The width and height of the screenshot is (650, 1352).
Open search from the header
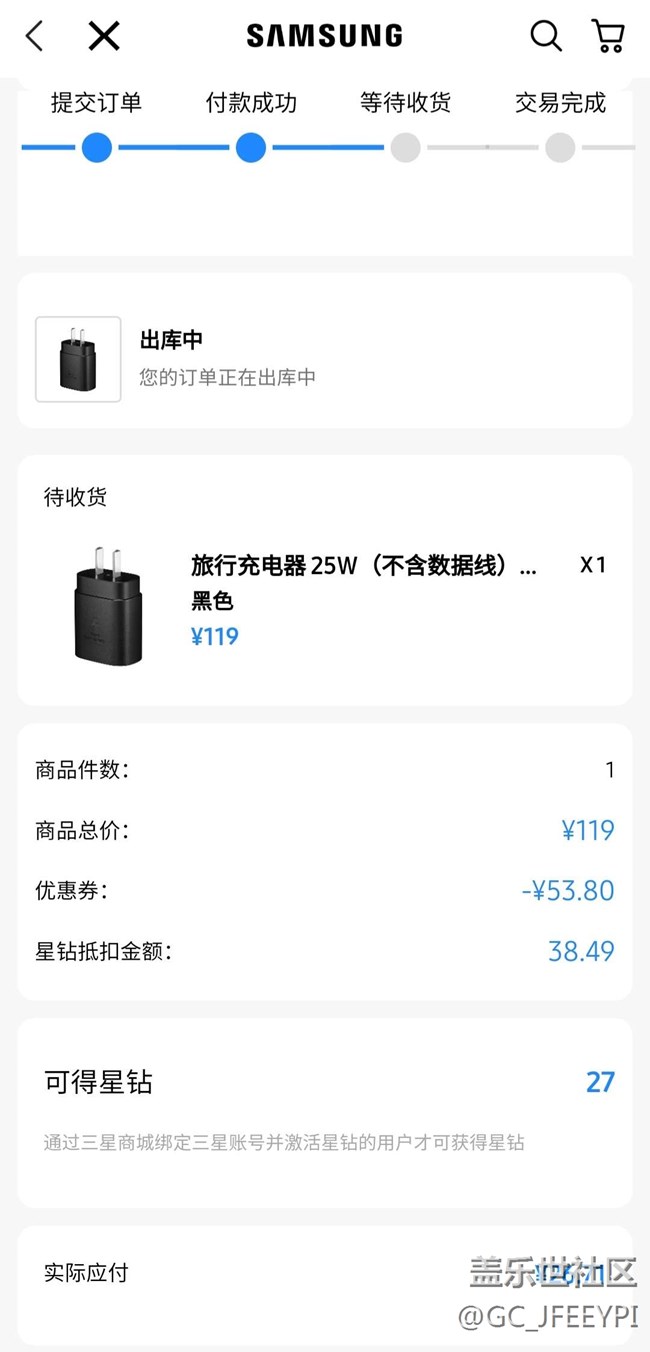pyautogui.click(x=545, y=37)
